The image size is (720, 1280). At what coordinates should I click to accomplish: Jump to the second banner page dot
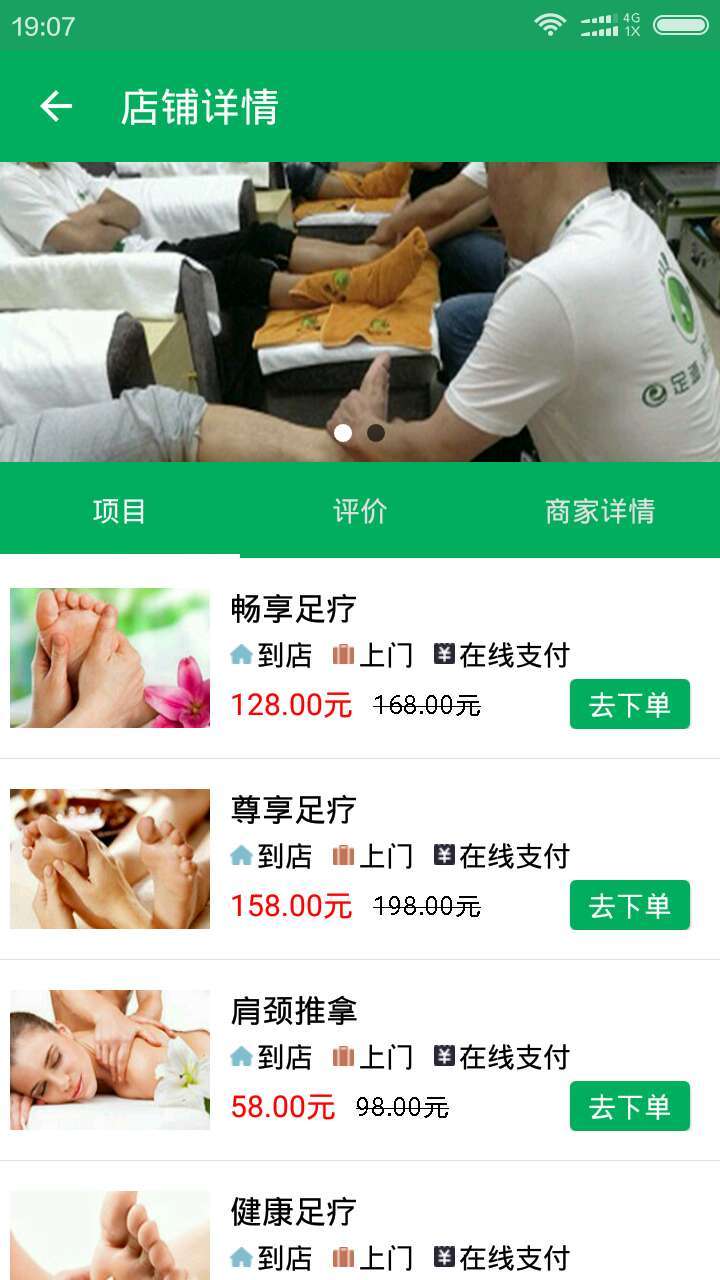click(376, 433)
